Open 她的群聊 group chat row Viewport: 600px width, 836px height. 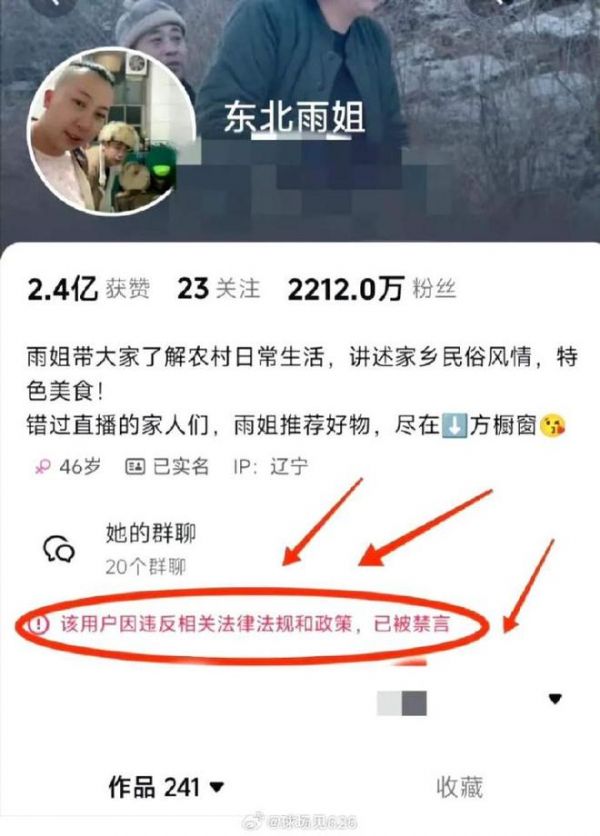150,548
